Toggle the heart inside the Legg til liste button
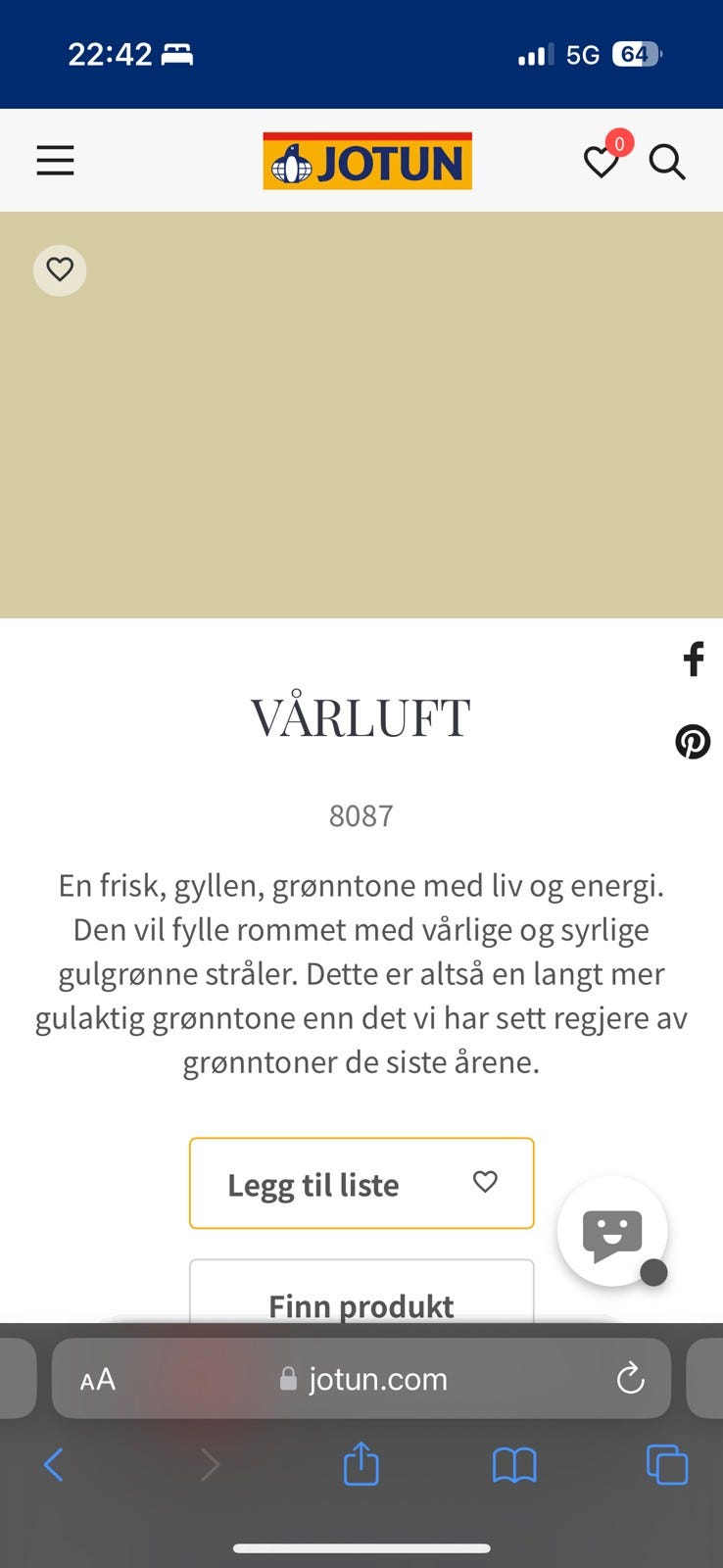 point(485,1183)
